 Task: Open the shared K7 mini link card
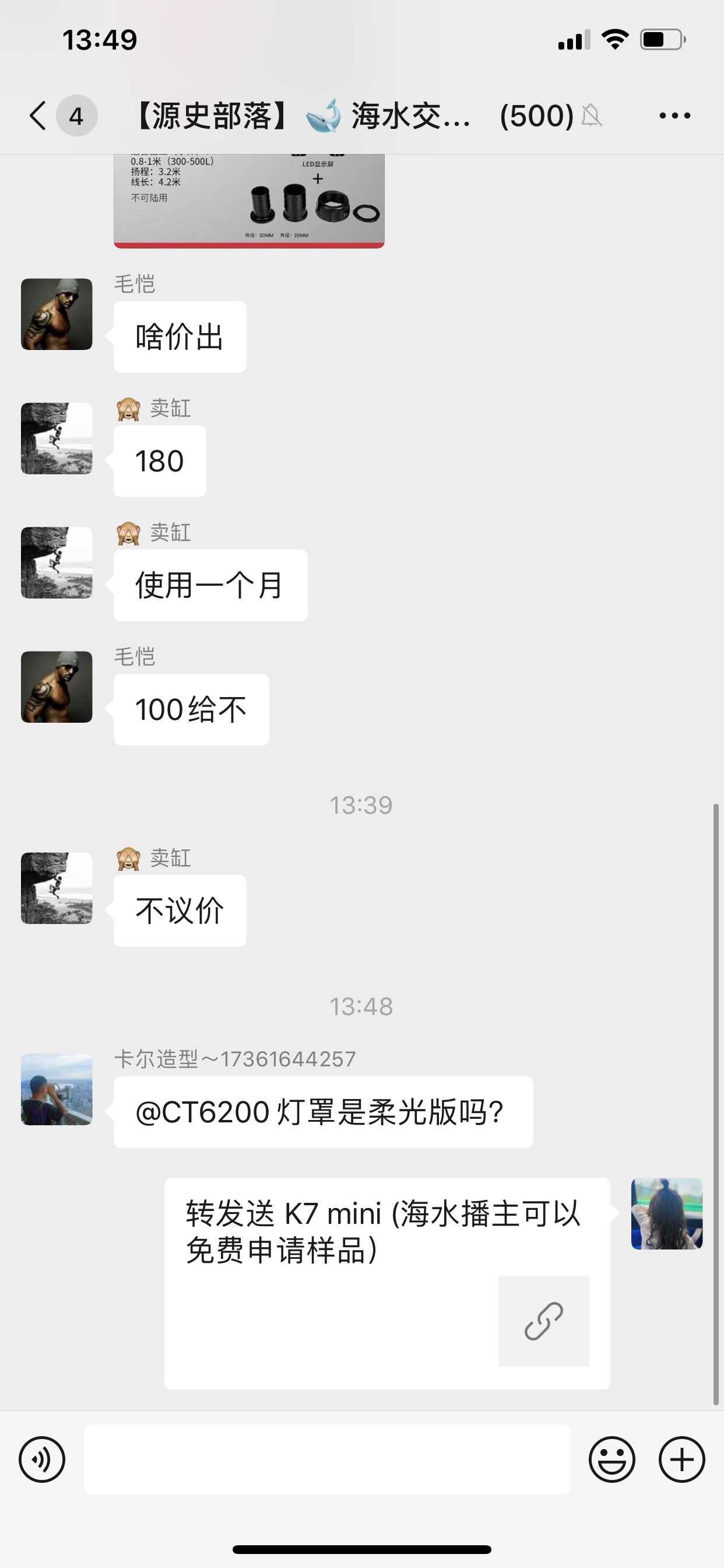[x=387, y=1283]
